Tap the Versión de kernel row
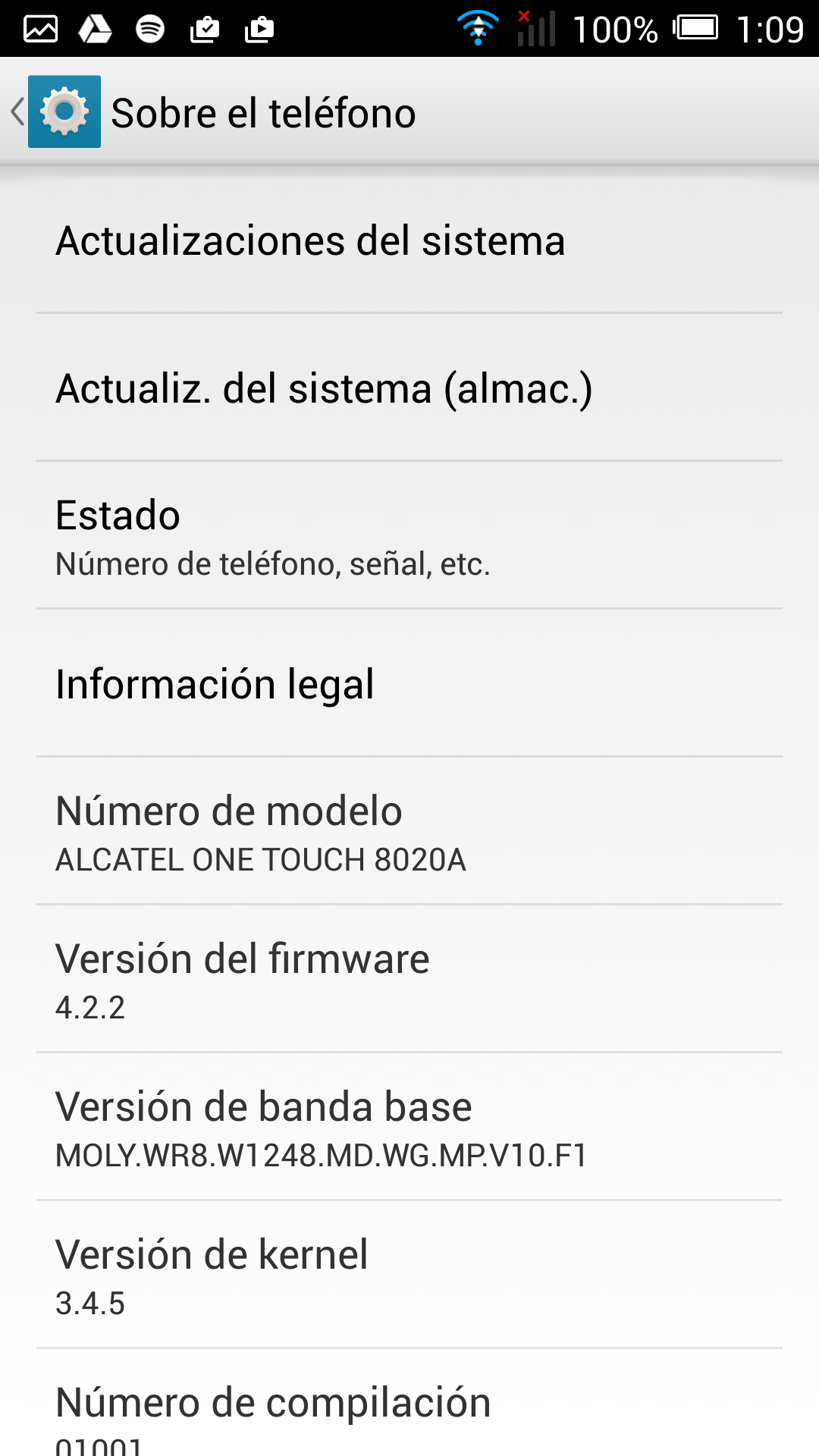Screen dimensions: 819x1456 [409, 1275]
